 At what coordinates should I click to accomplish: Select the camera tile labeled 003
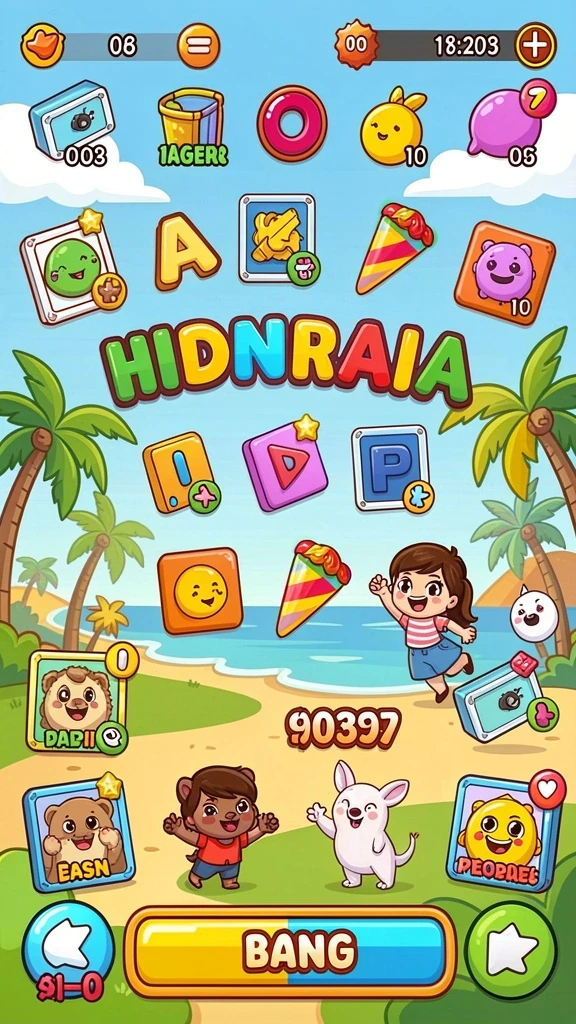point(72,121)
